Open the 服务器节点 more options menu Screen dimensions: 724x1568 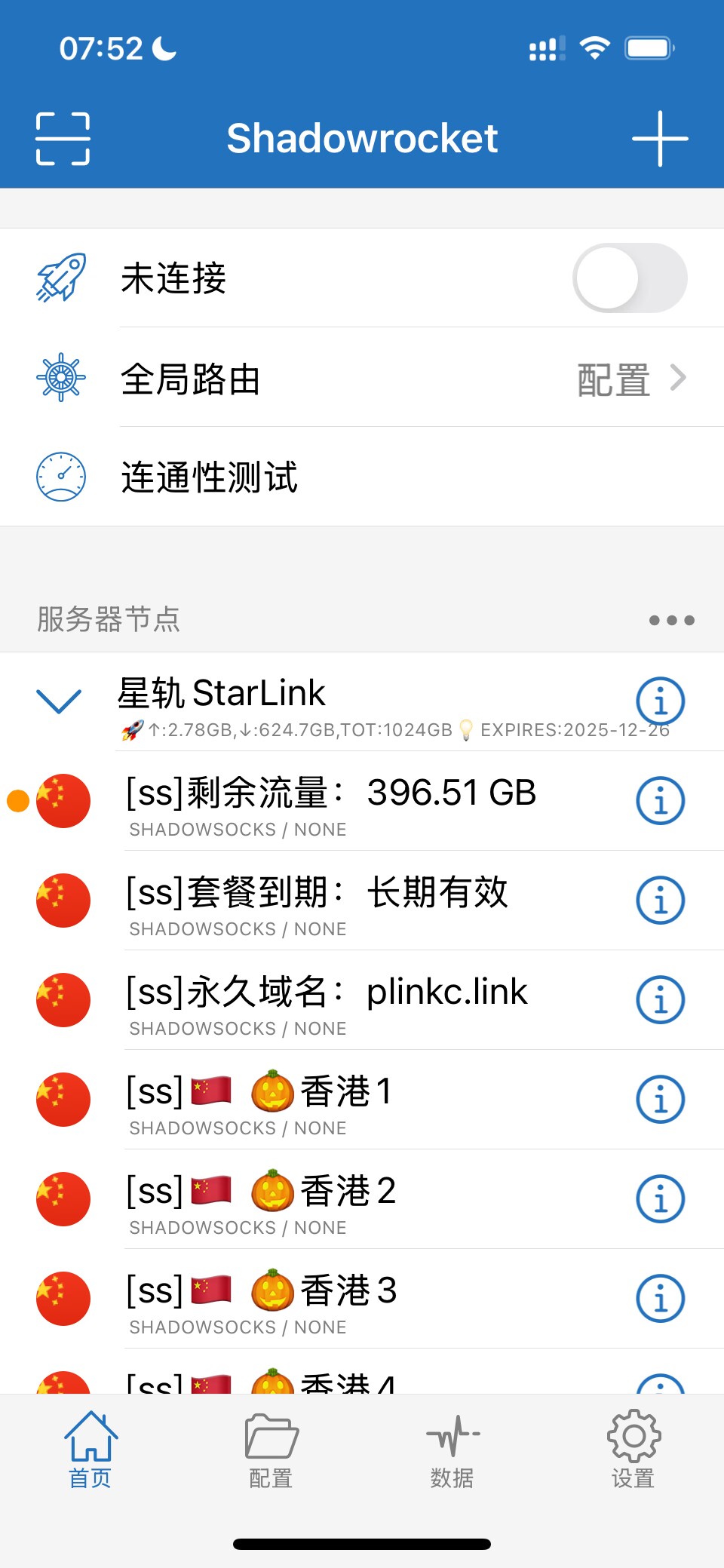pos(671,620)
